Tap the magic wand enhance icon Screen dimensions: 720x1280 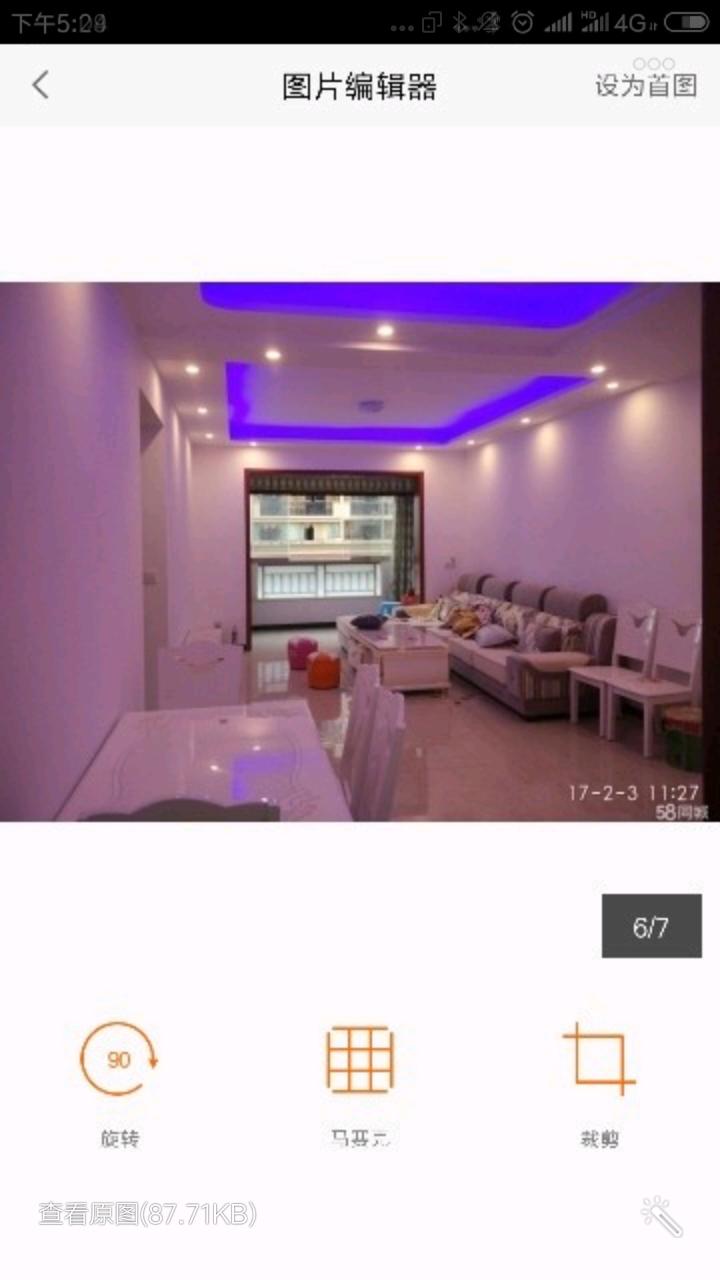pos(661,1215)
